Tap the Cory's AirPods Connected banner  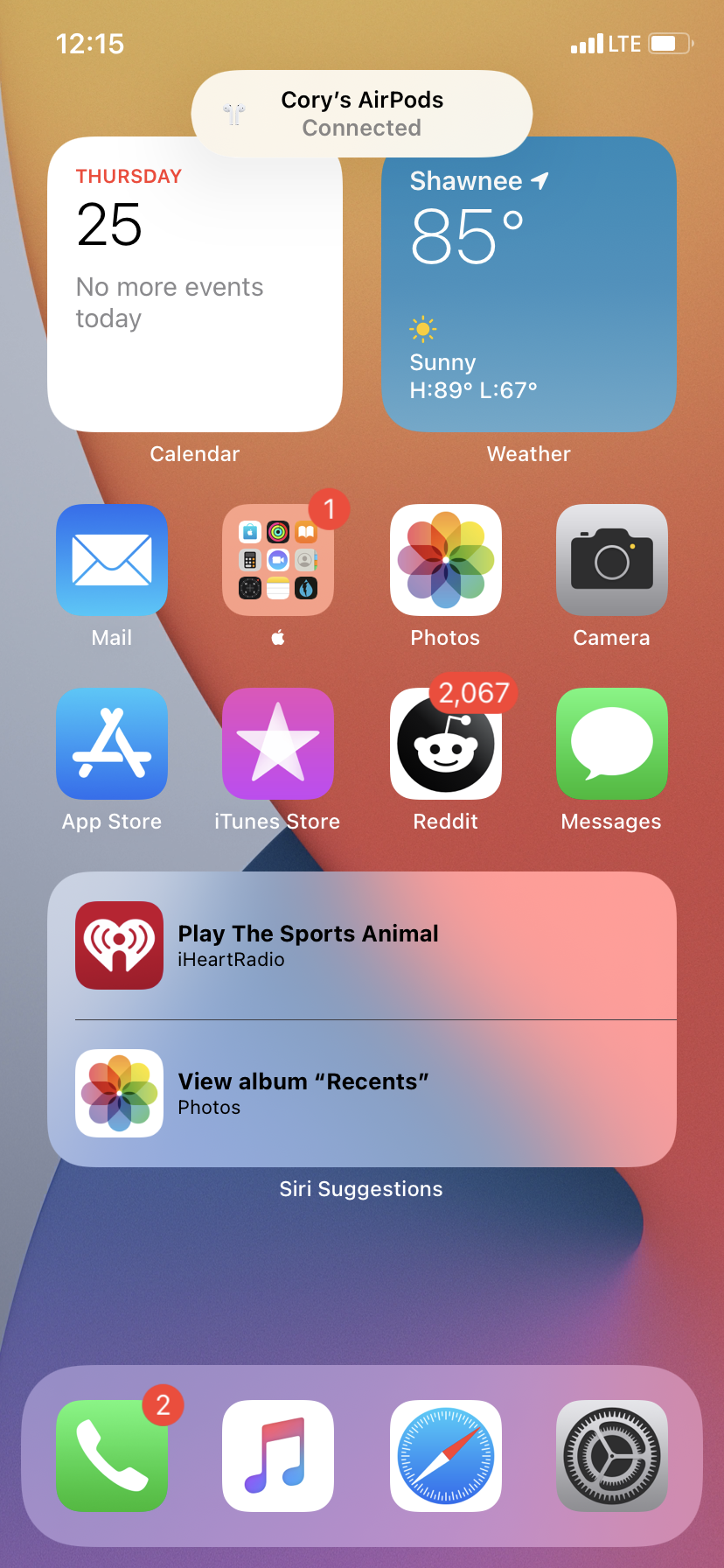[x=362, y=114]
